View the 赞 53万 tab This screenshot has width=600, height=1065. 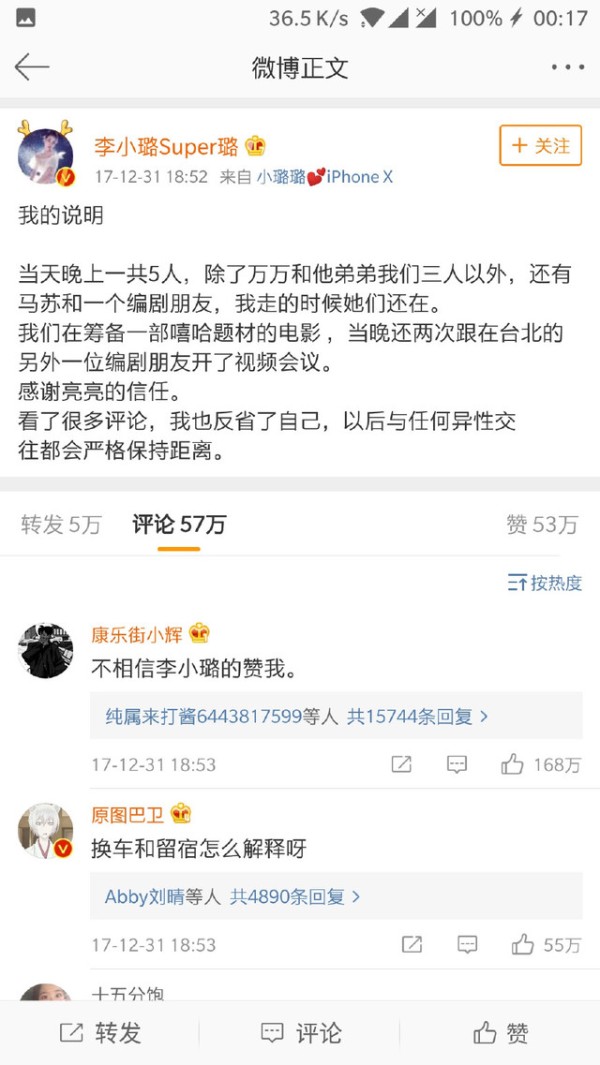point(542,524)
